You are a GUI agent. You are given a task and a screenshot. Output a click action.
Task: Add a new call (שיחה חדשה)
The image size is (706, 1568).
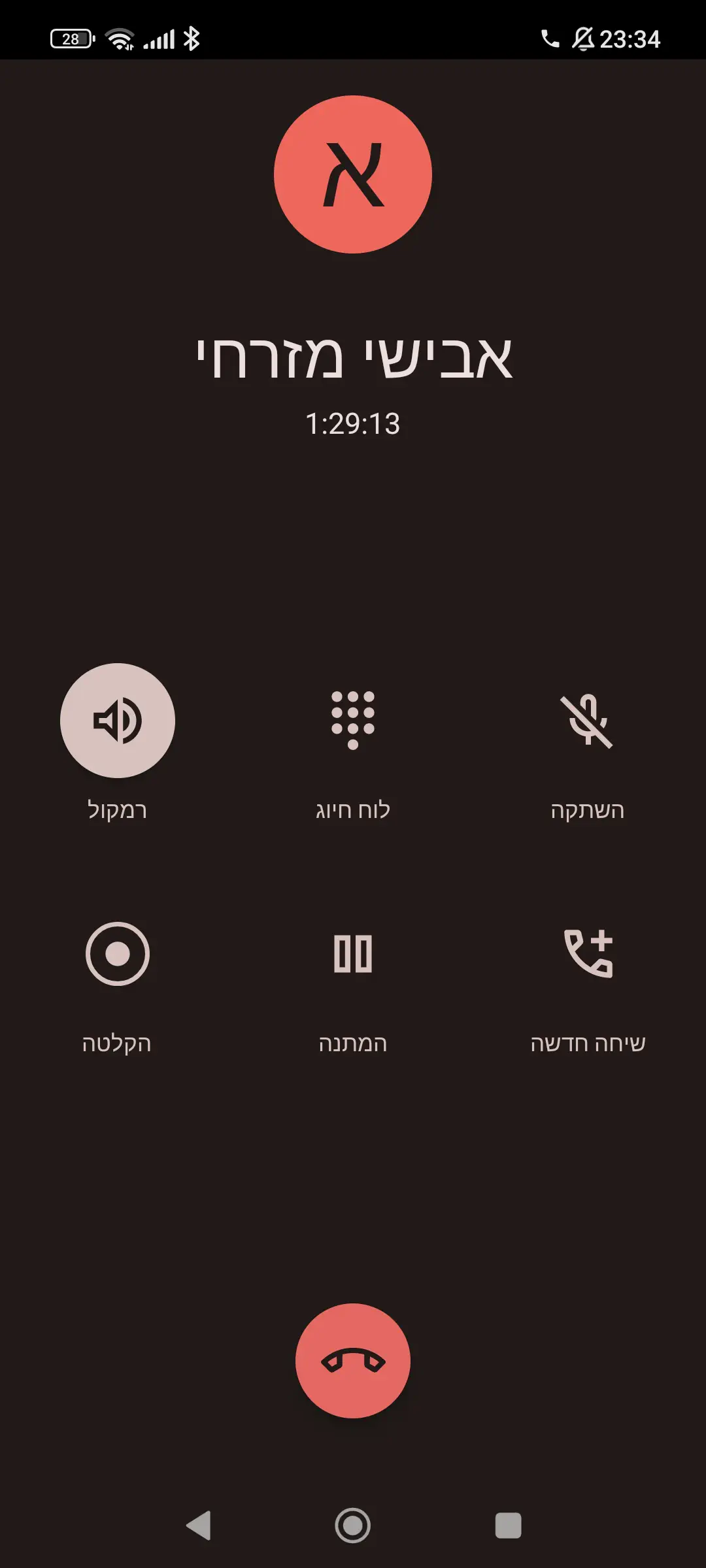point(587,954)
